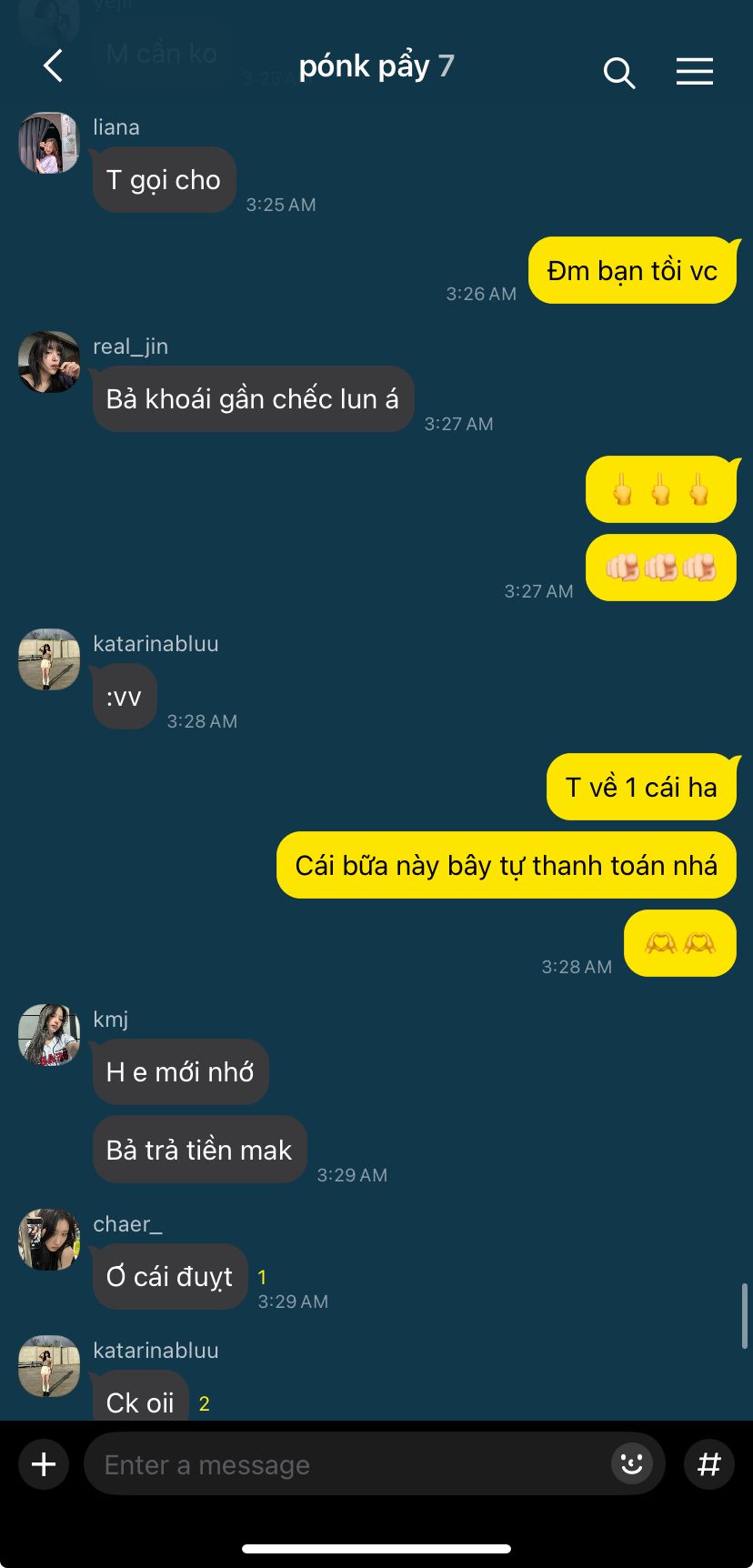Open chaer_'s profile avatar
The height and width of the screenshot is (1568, 753).
pos(49,1240)
